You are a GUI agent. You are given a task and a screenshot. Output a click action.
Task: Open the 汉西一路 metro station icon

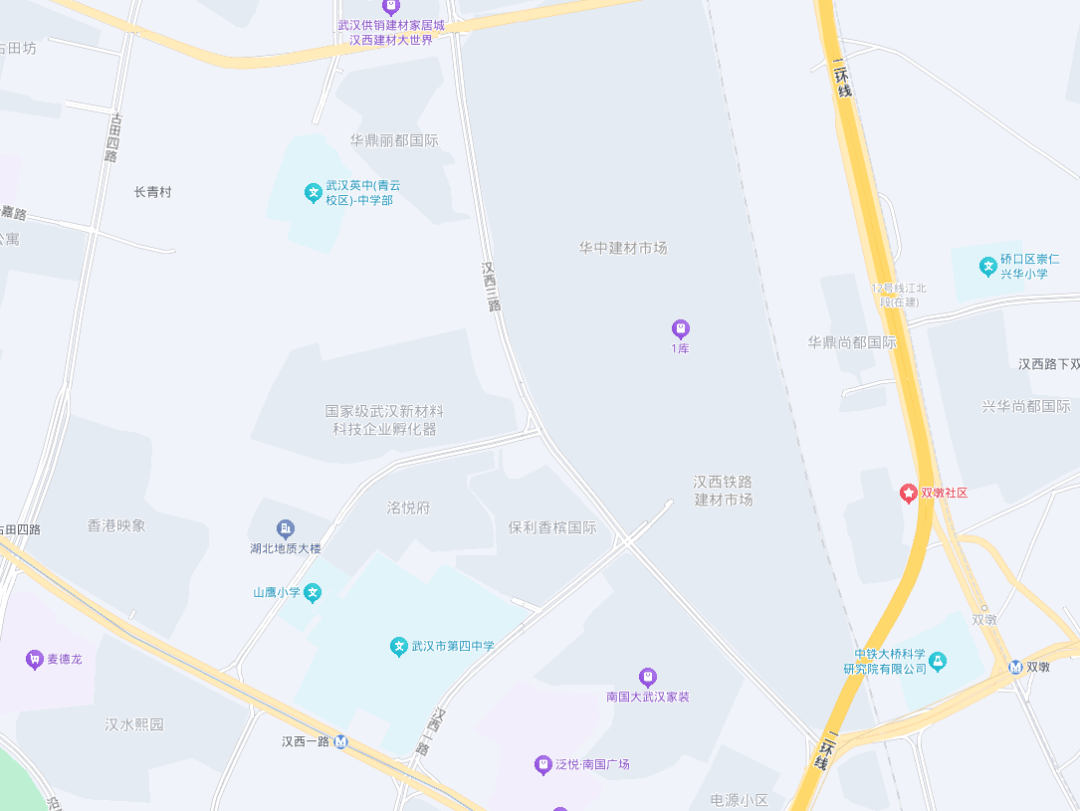point(342,742)
